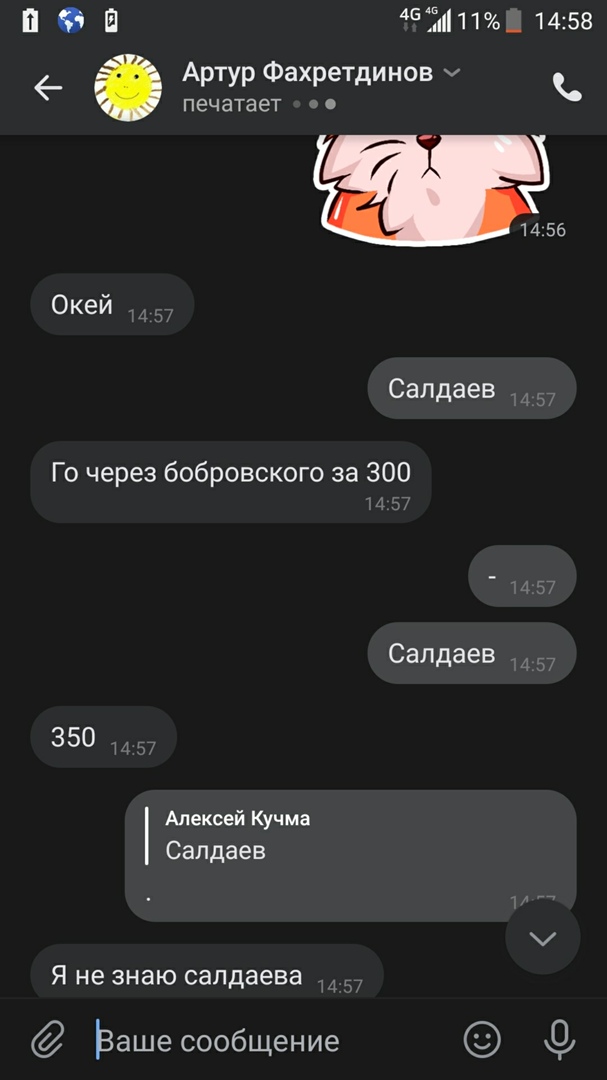The height and width of the screenshot is (1080, 607).
Task: Open the emoji and sticker picker
Action: pos(482,1041)
